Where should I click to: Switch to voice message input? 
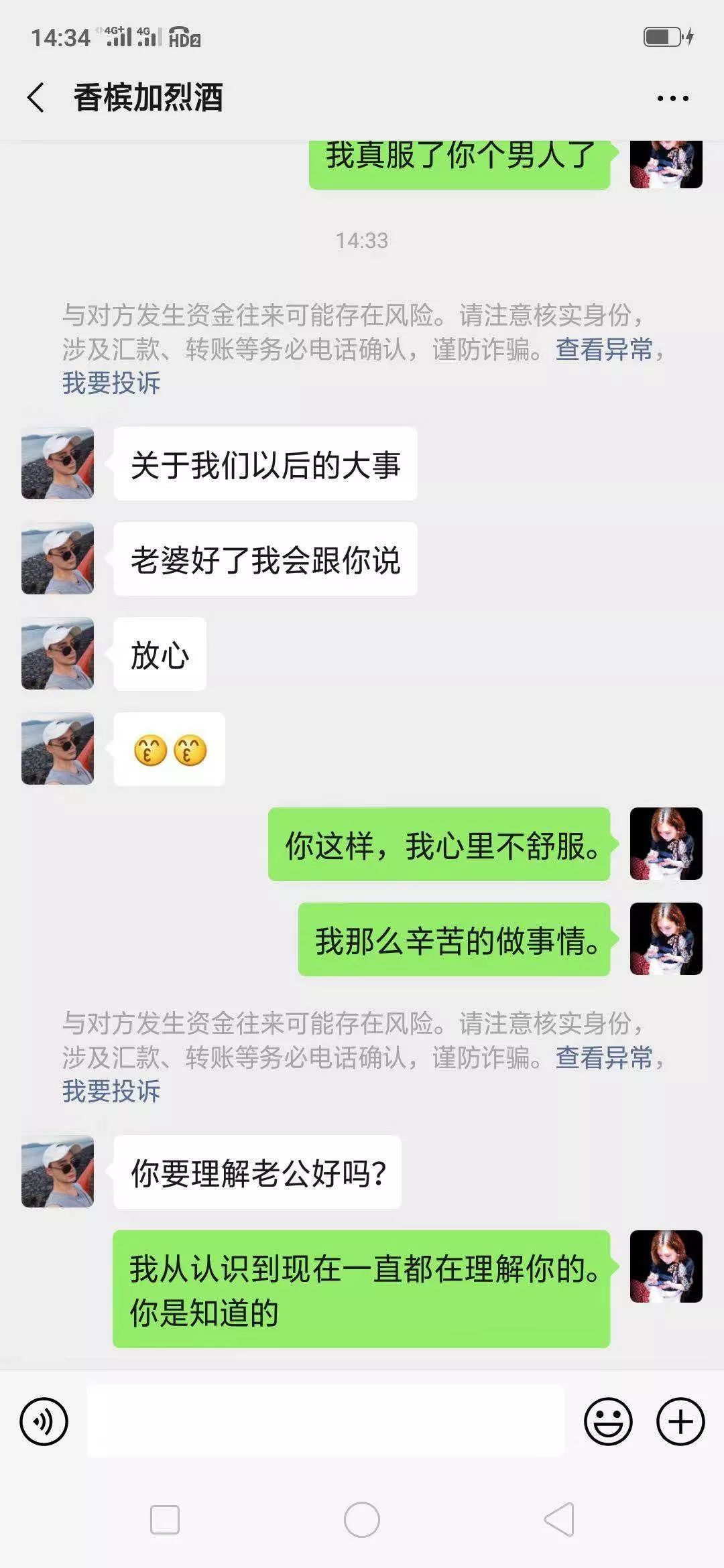[x=44, y=1421]
